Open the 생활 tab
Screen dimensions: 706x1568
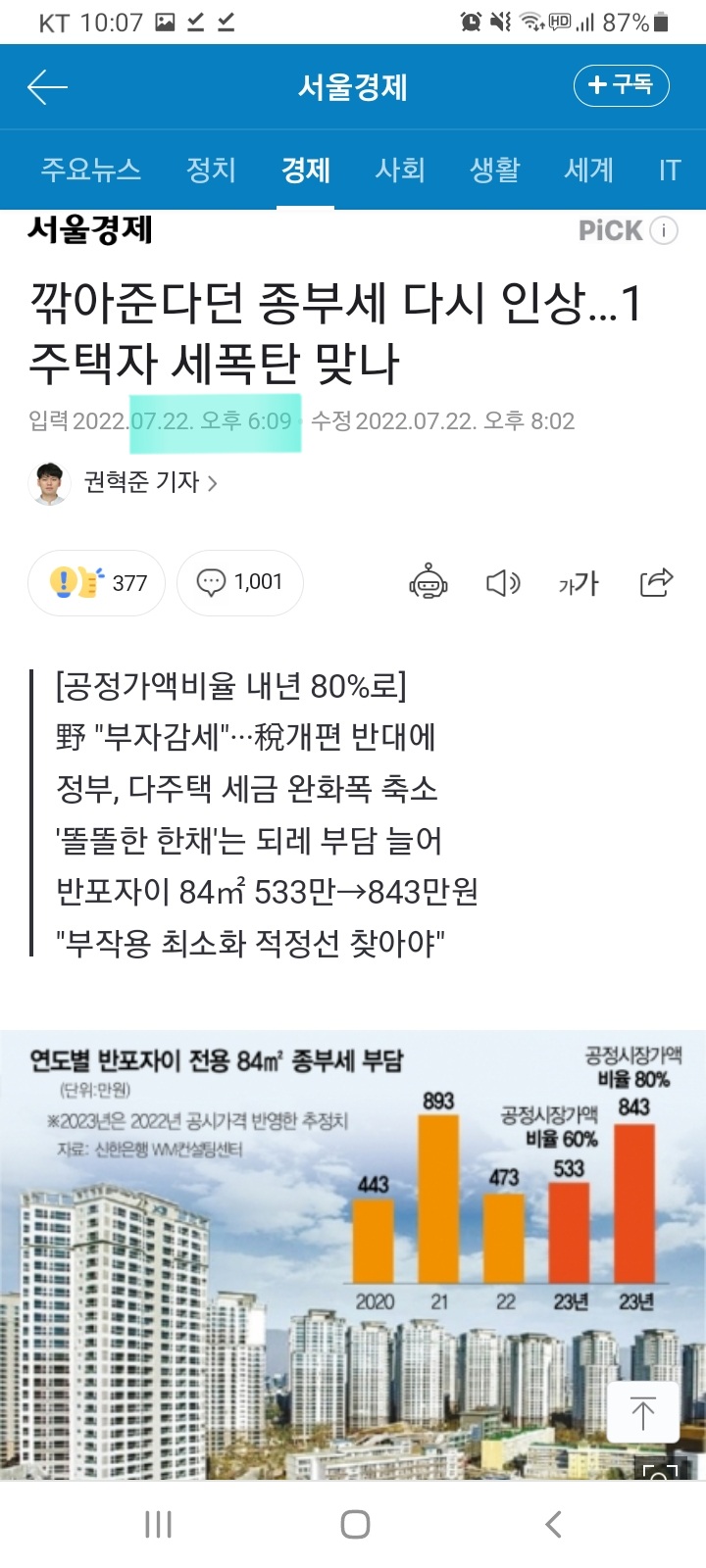click(x=494, y=170)
